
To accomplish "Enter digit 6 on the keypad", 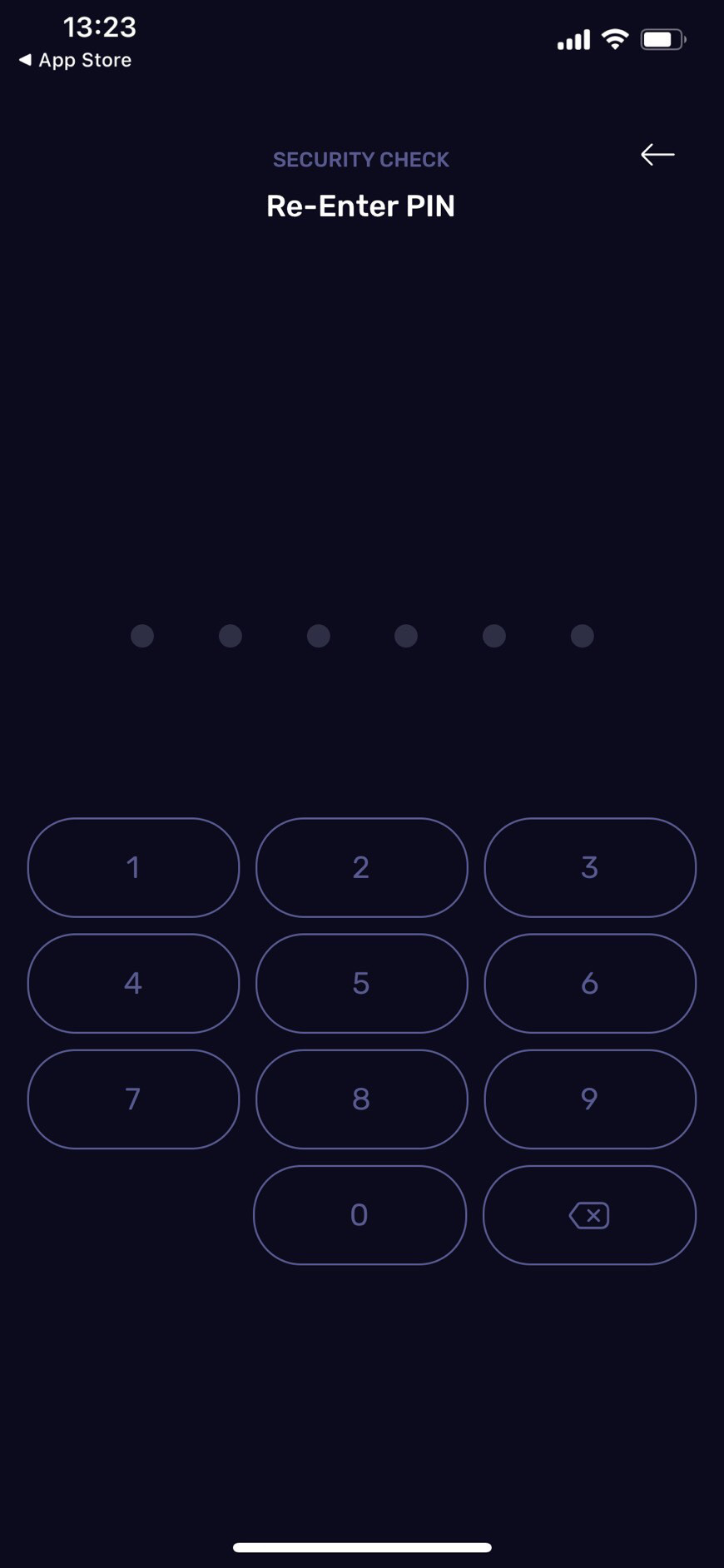I will tap(590, 983).
